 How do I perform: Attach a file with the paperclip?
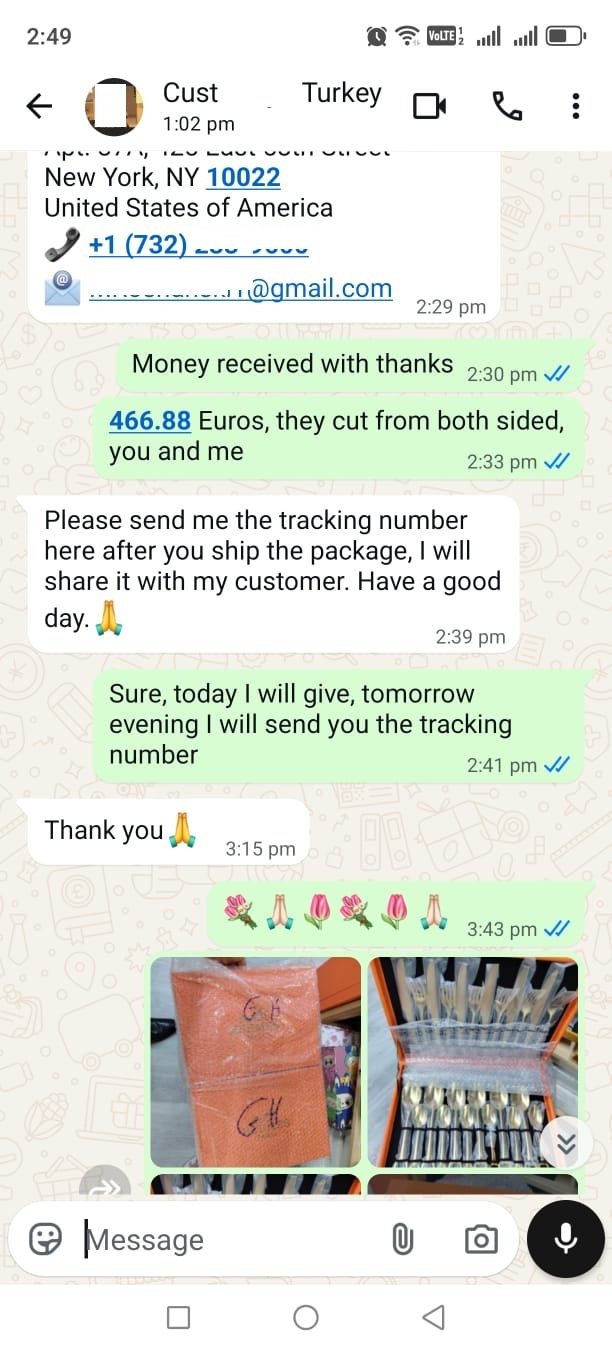402,1240
